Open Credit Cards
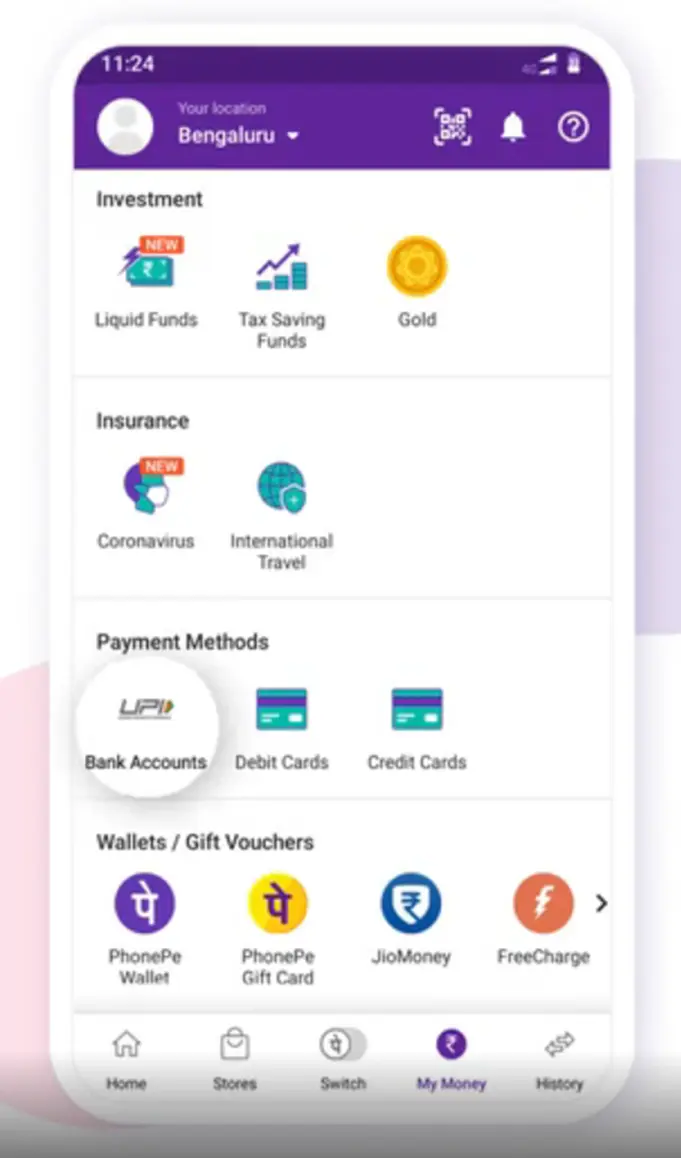 417,726
